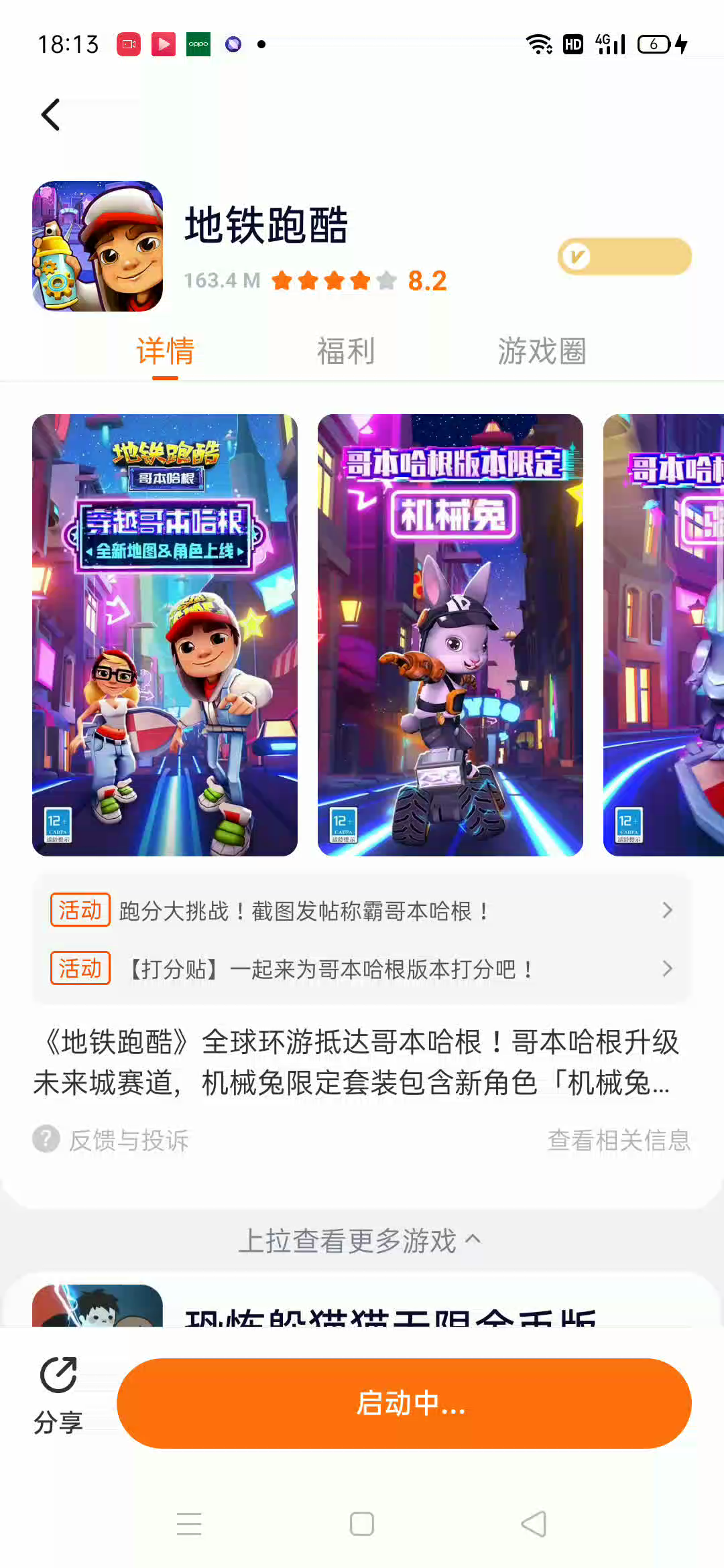Open 查看相关信息
The image size is (724, 1568).
coord(618,1140)
